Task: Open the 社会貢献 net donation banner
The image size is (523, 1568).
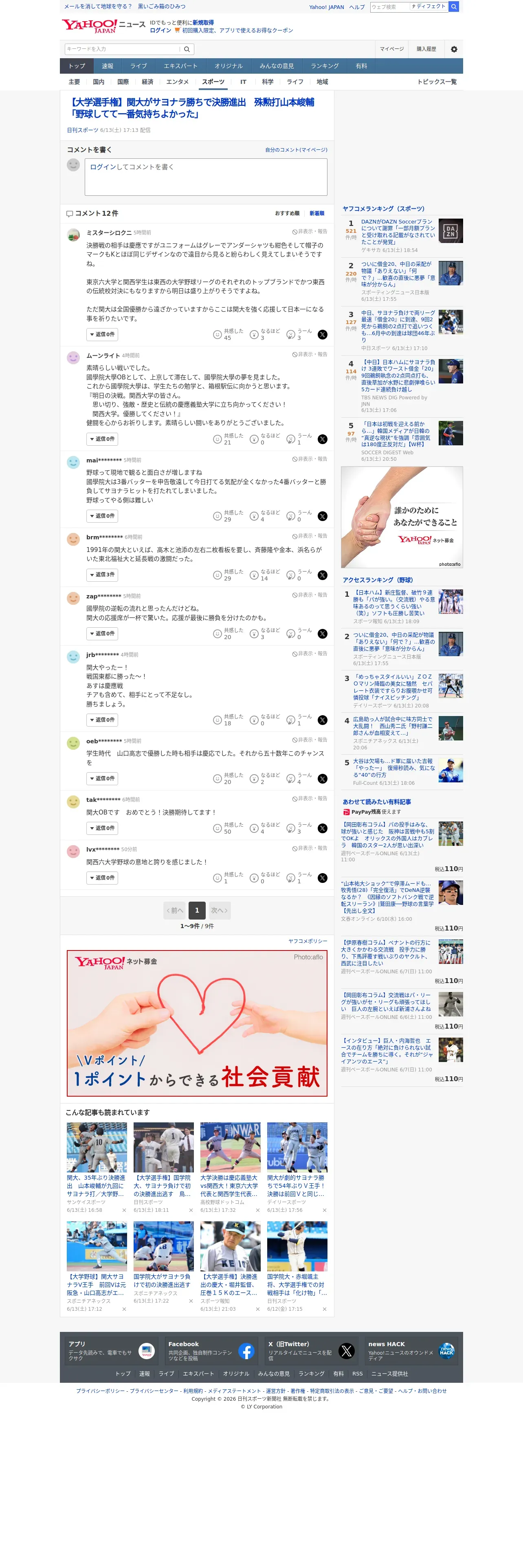Action: (197, 1023)
